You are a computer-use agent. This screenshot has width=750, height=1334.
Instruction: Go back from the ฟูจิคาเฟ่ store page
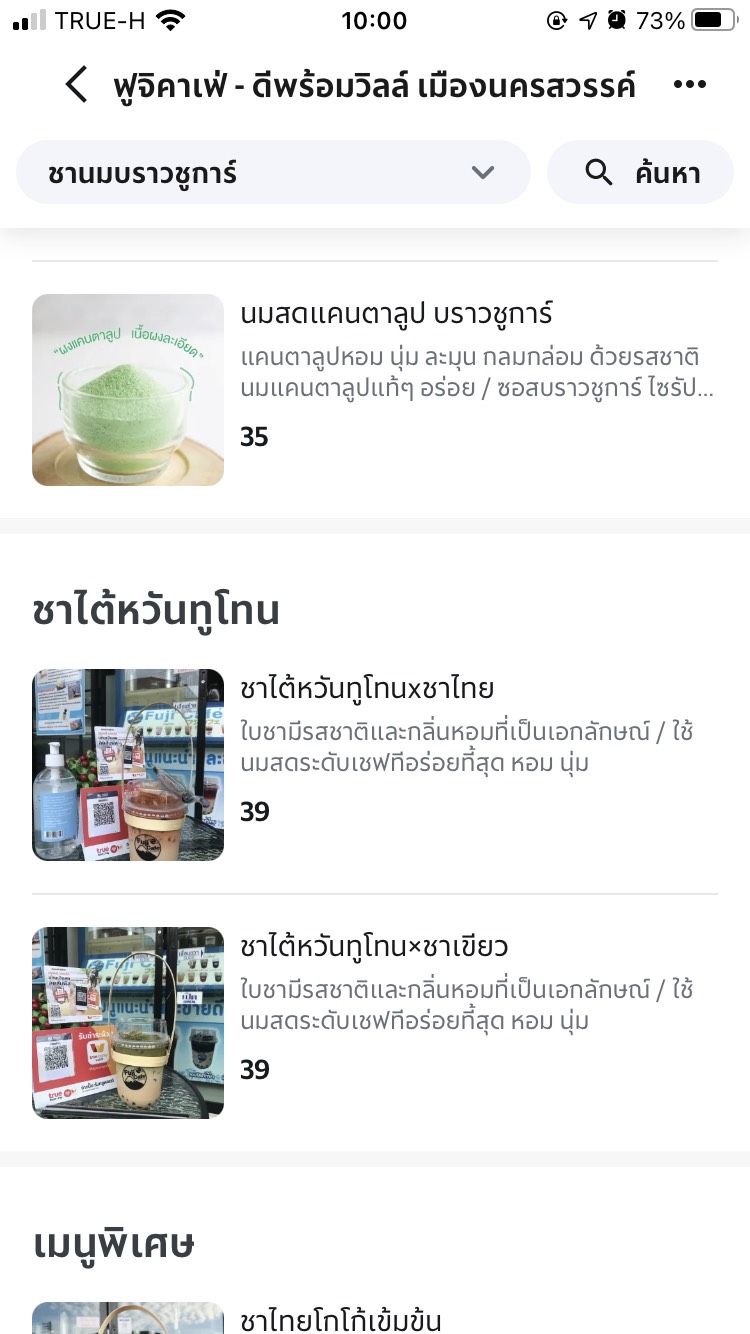pos(77,85)
